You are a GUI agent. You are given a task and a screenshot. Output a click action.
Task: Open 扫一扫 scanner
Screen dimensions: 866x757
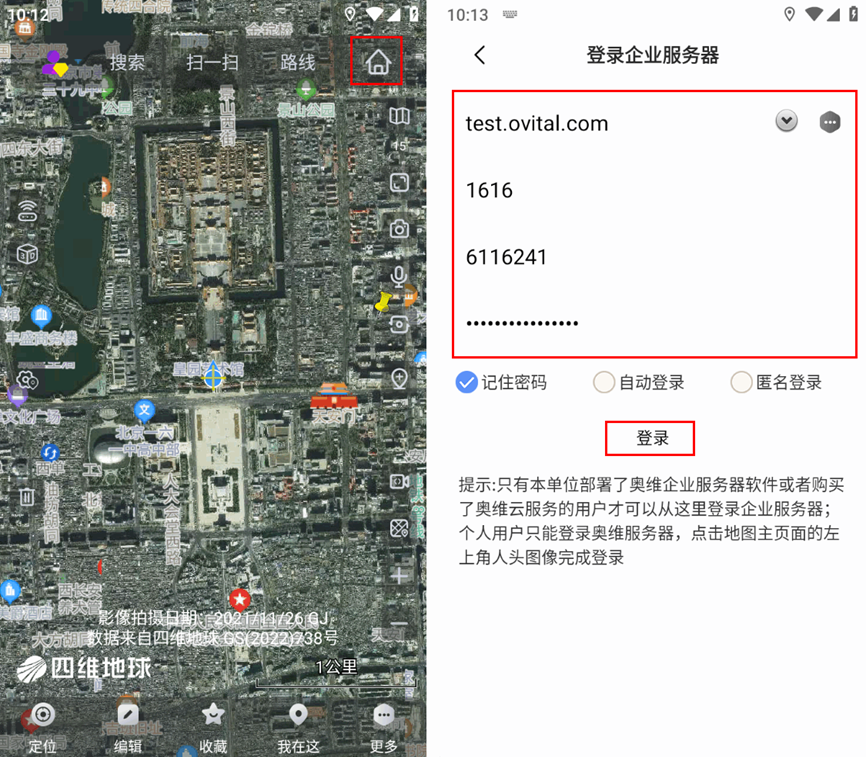(x=212, y=62)
